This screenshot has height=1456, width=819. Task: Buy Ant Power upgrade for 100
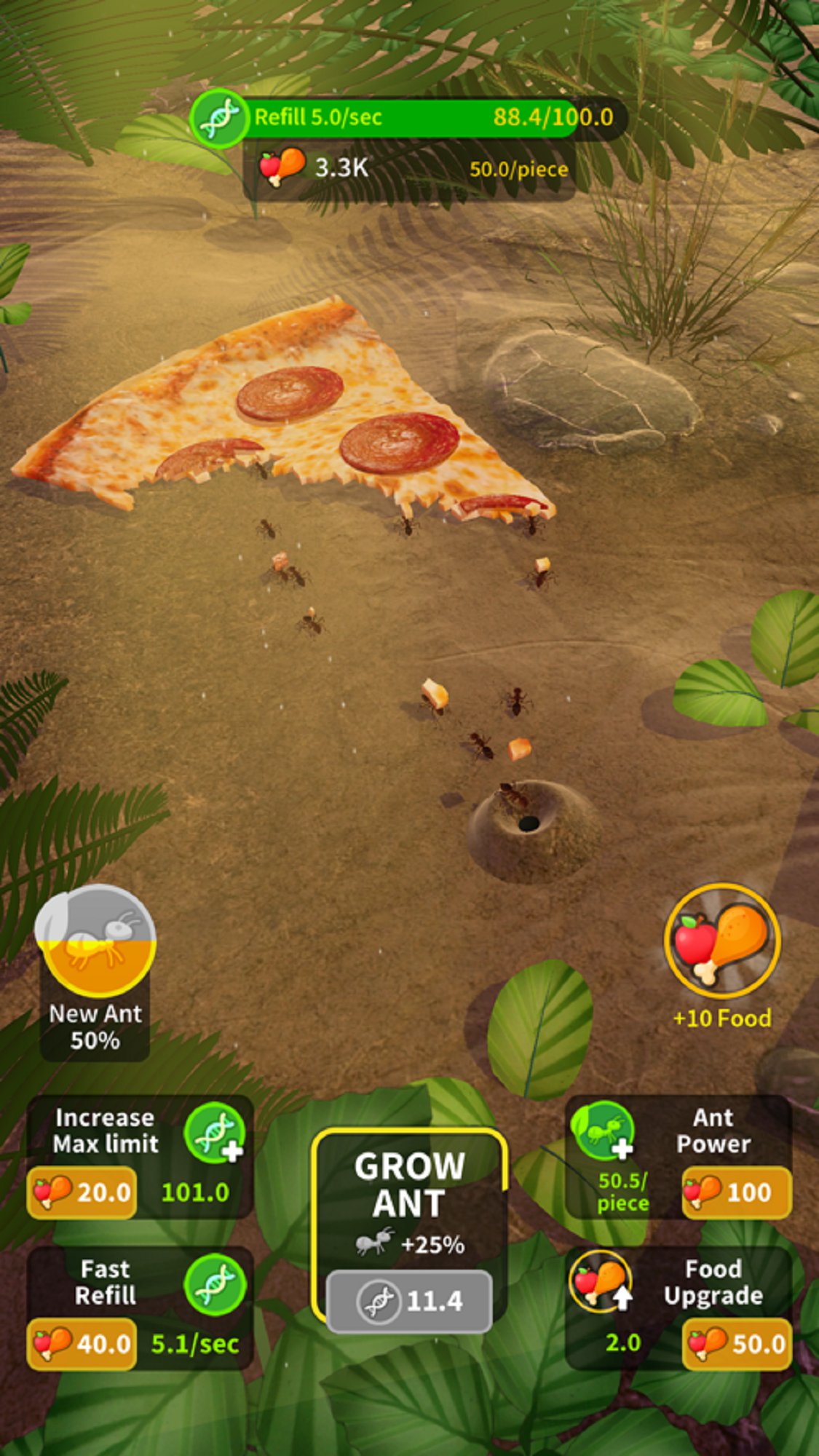737,1192
